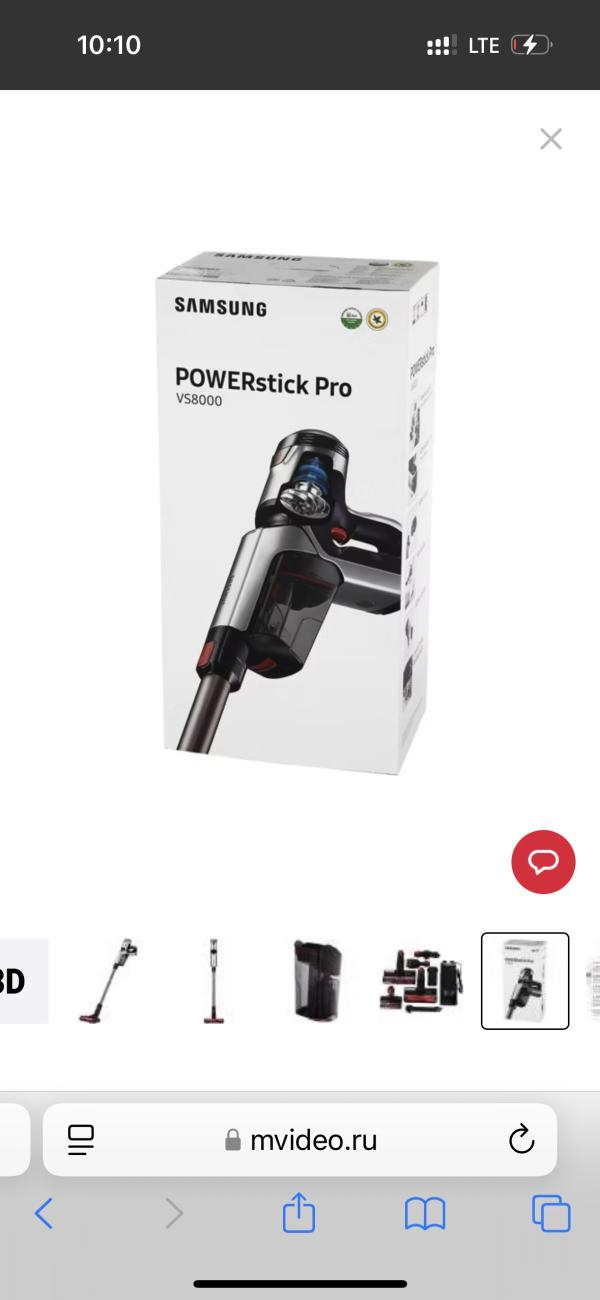Select the tilted vacuum thumbnail
This screenshot has width=600, height=1300.
[108, 981]
